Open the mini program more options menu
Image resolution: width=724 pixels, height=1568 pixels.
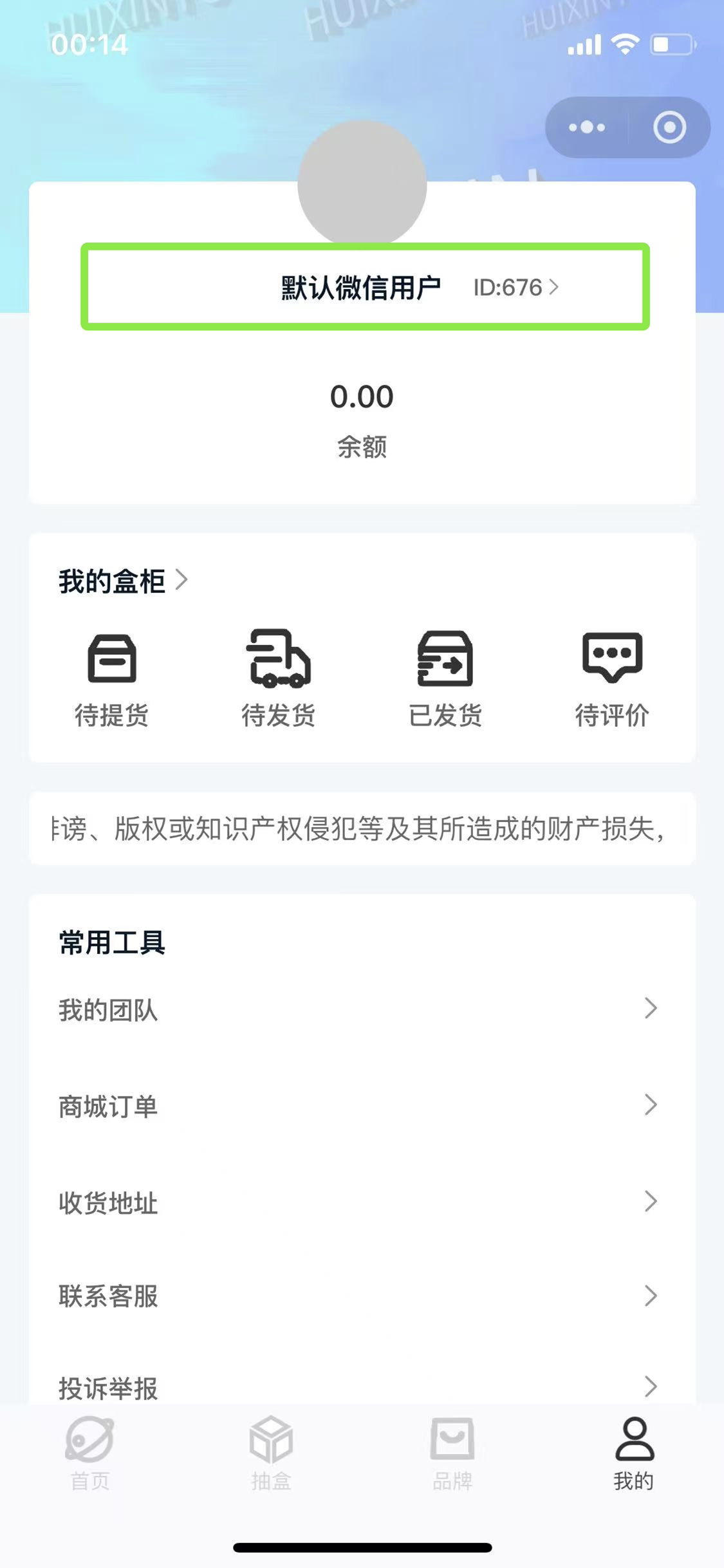coord(587,127)
